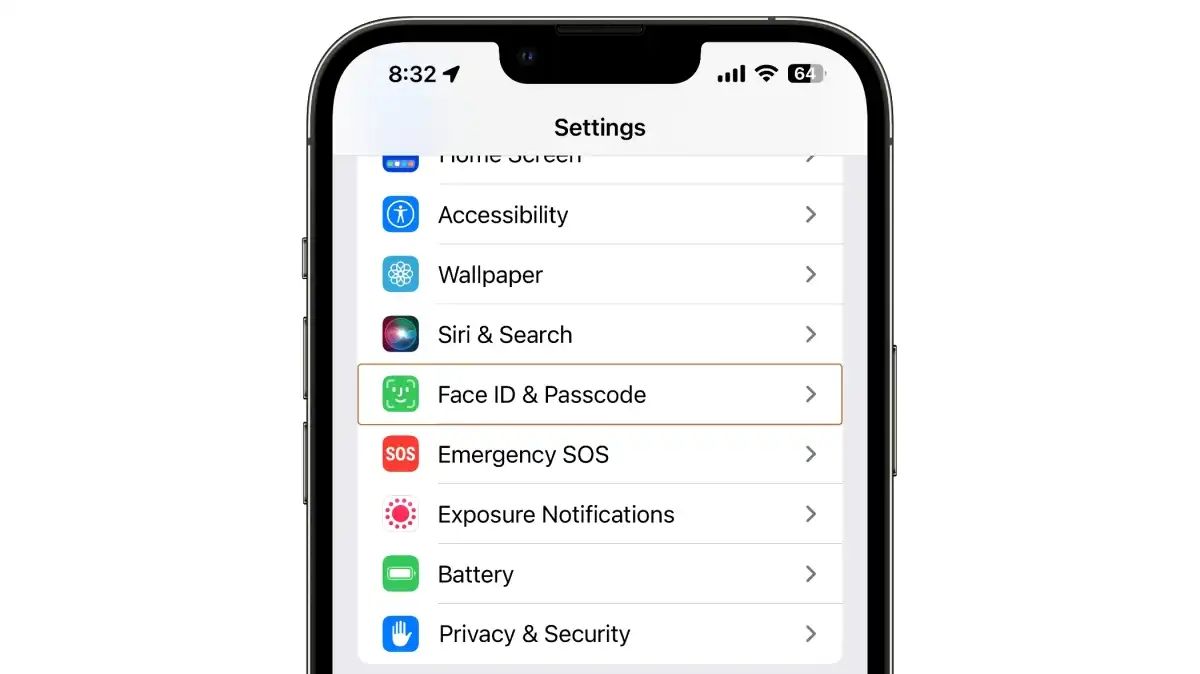Open Accessibility settings
Screen dimensions: 1200x674
point(600,215)
